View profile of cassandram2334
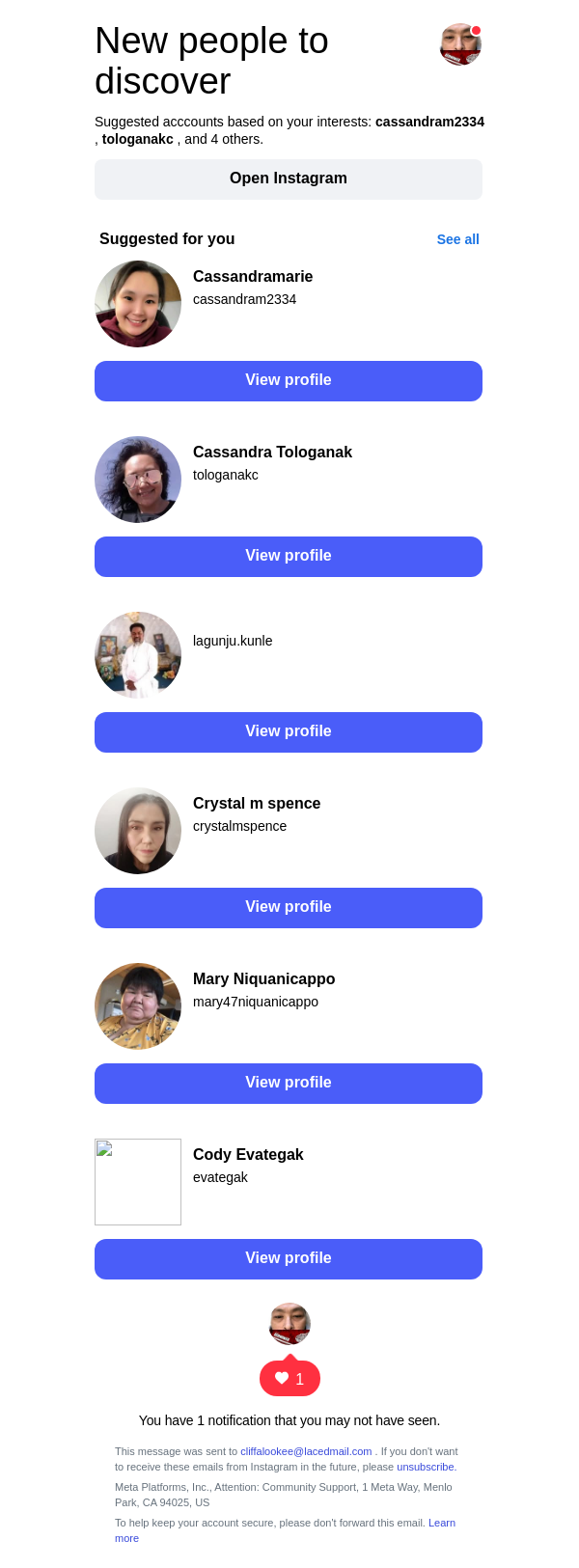This screenshot has width=579, height=1568. [288, 381]
